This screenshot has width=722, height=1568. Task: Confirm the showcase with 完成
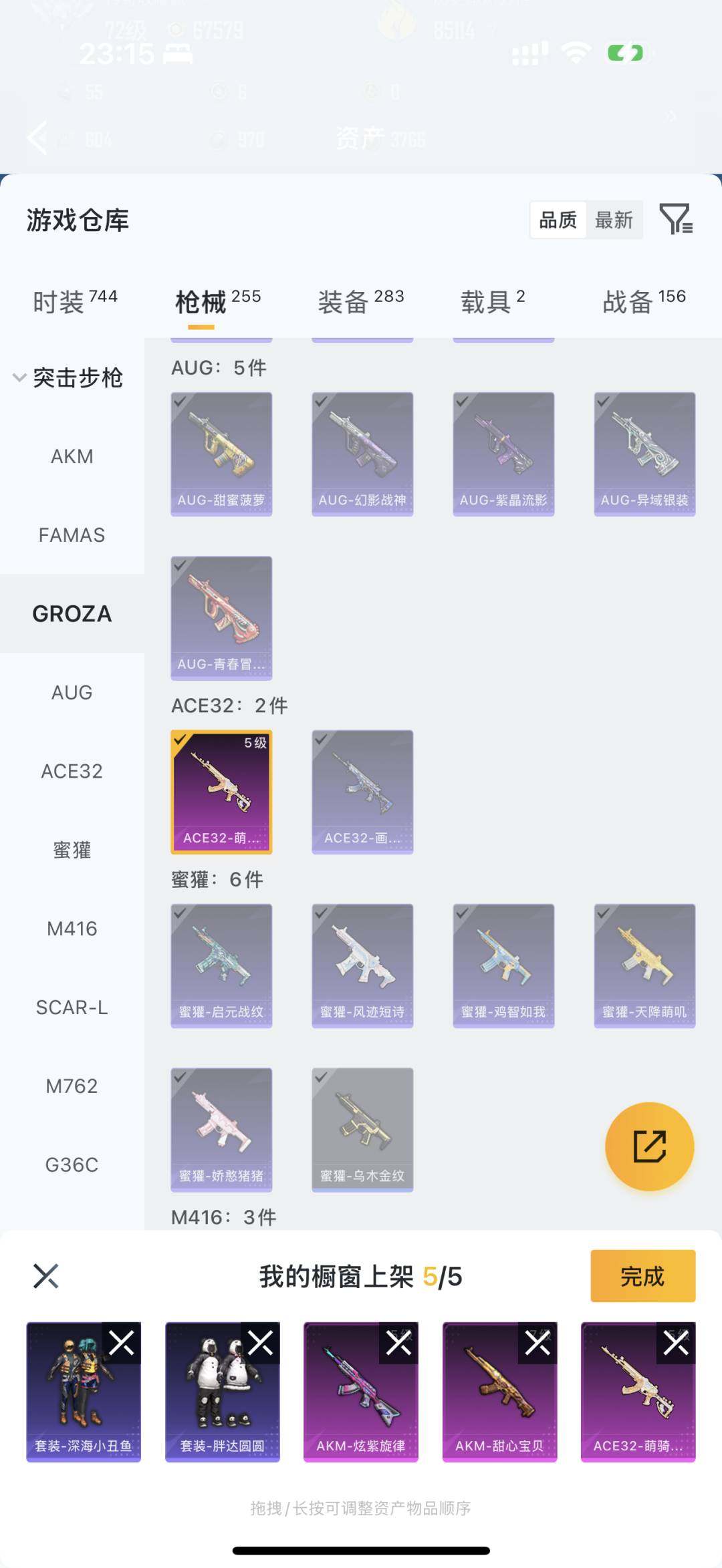click(x=642, y=1276)
